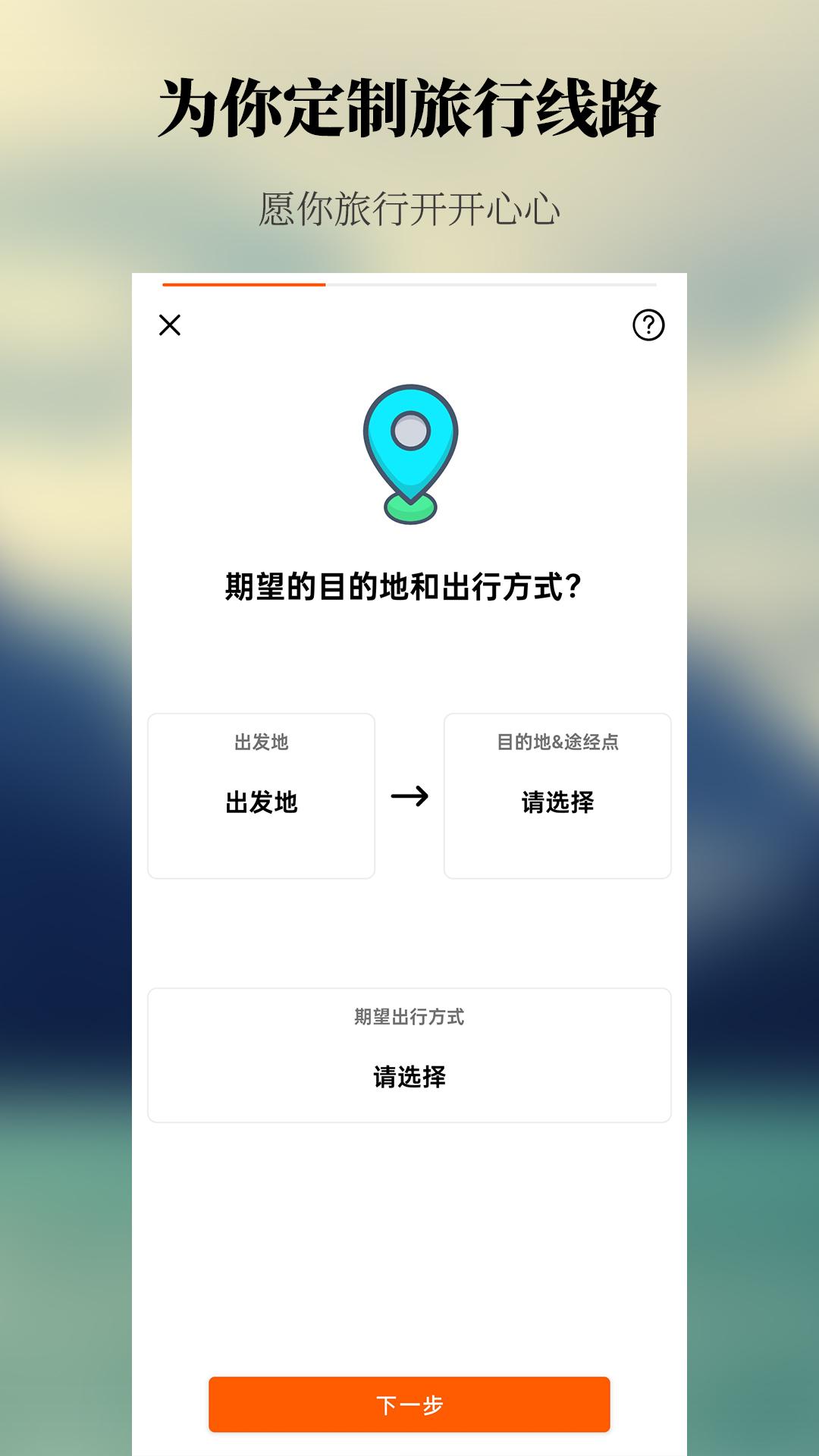Tap the gray portion of the progress bar
The height and width of the screenshot is (1456, 819).
(x=493, y=284)
